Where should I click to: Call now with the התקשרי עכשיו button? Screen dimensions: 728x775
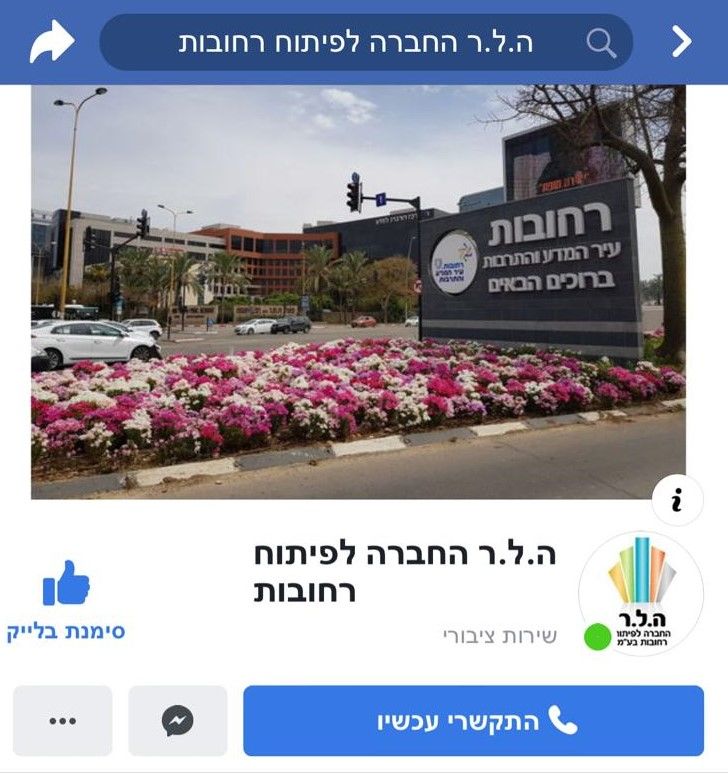click(x=473, y=721)
